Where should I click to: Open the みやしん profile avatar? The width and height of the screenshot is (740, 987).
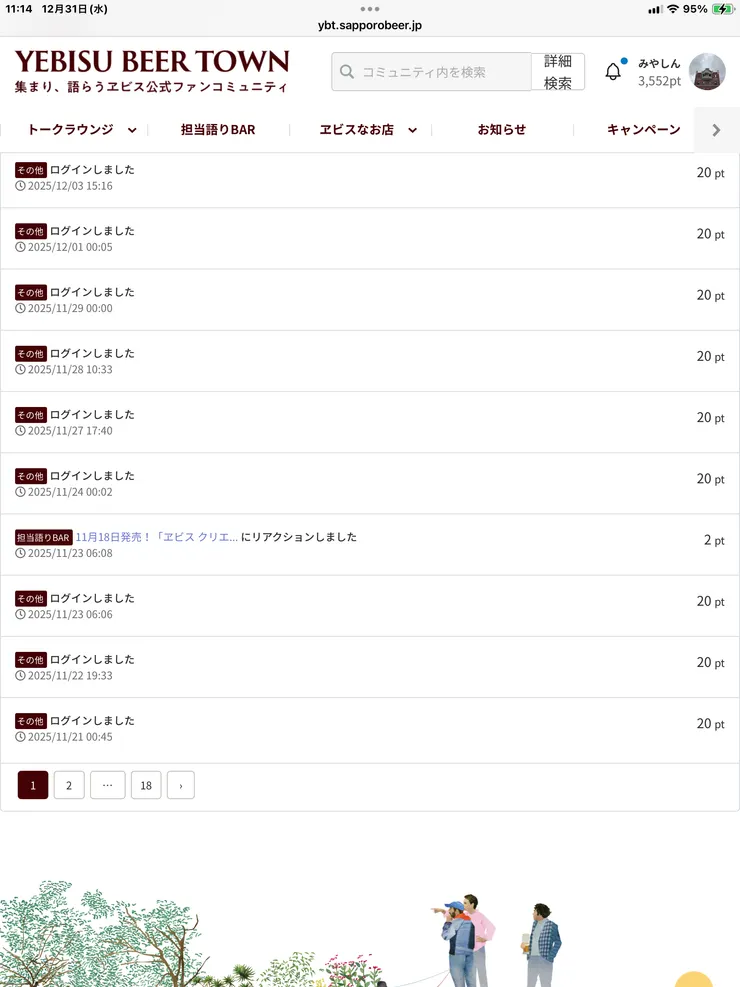point(707,72)
